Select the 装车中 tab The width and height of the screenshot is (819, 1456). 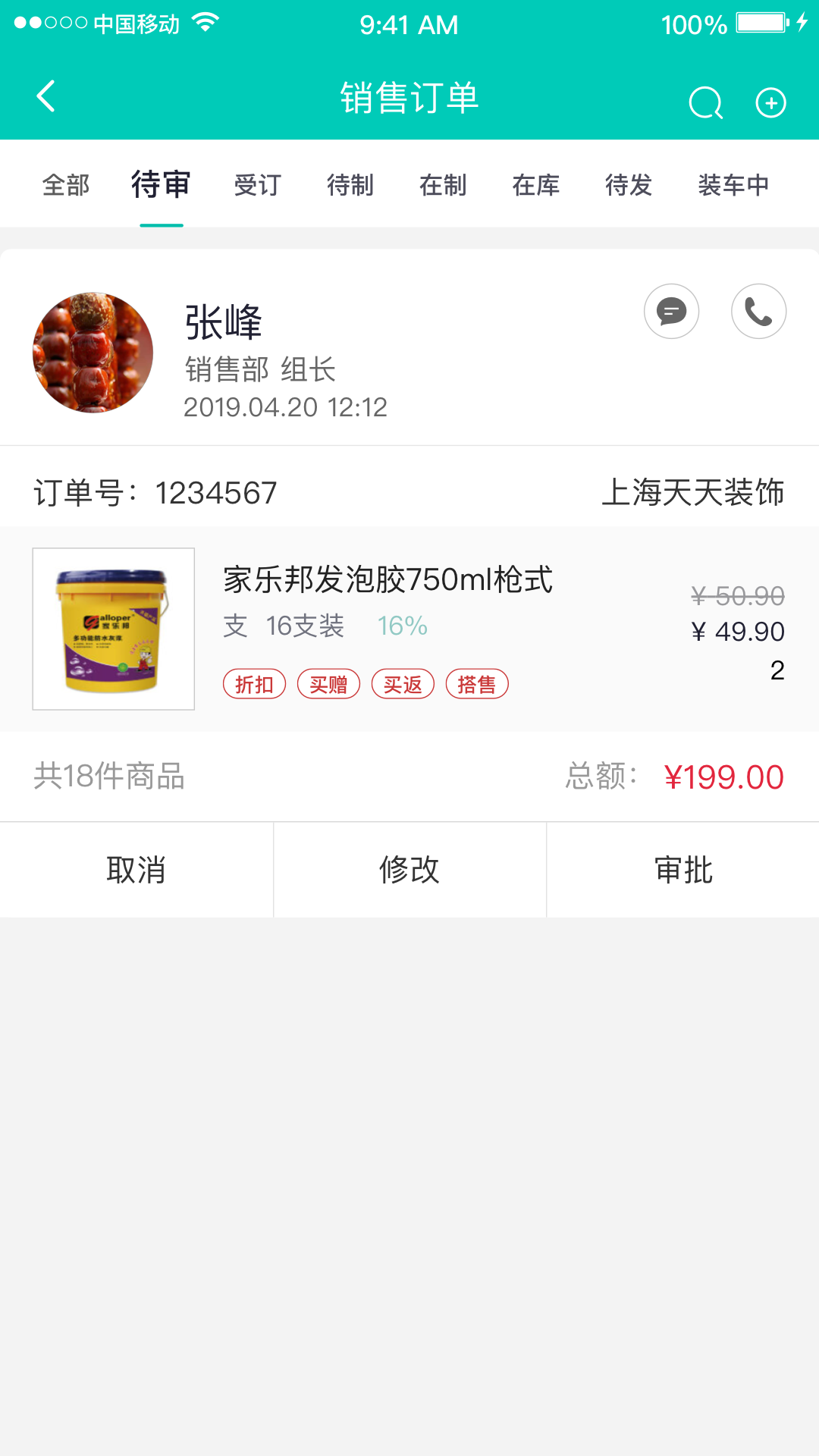coord(732,184)
